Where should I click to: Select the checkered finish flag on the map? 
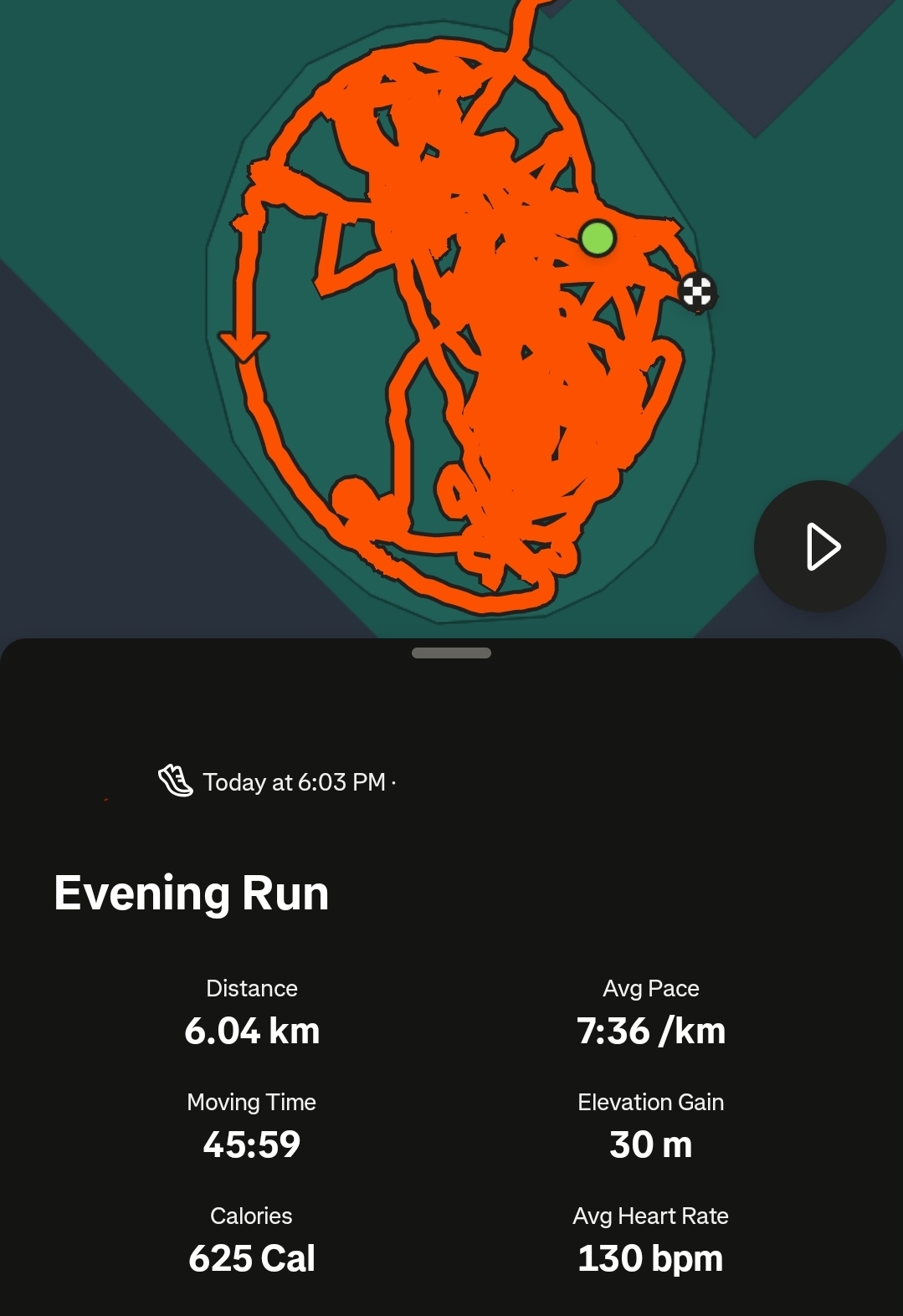pyautogui.click(x=699, y=293)
